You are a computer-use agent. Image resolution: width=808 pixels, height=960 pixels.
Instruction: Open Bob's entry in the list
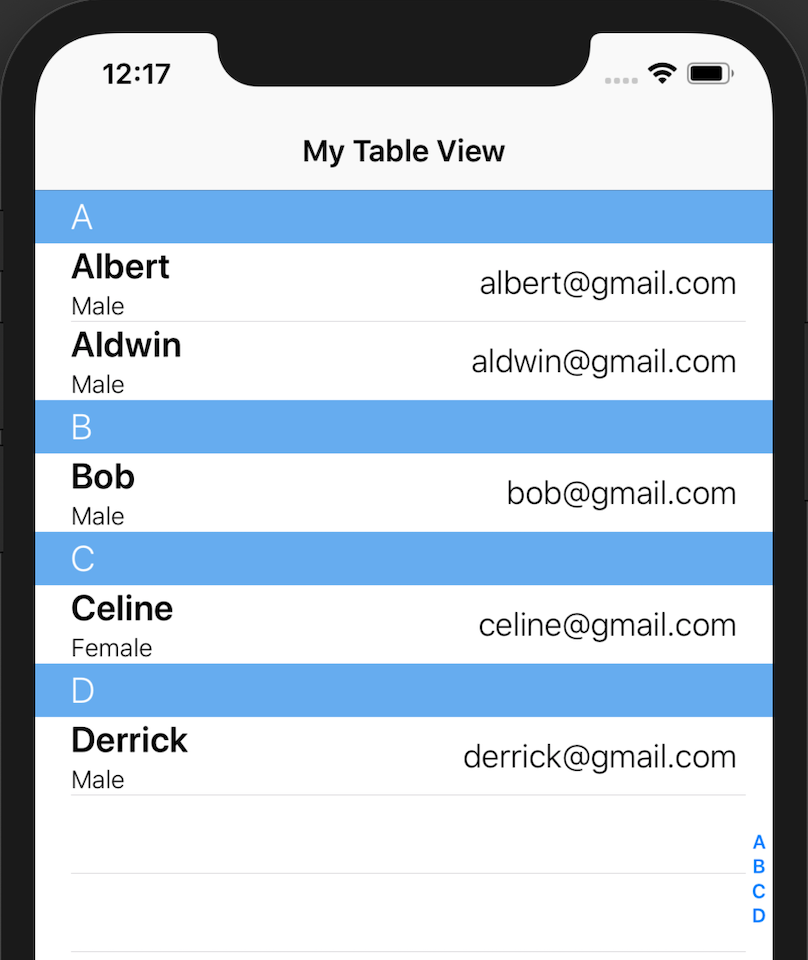[x=400, y=493]
